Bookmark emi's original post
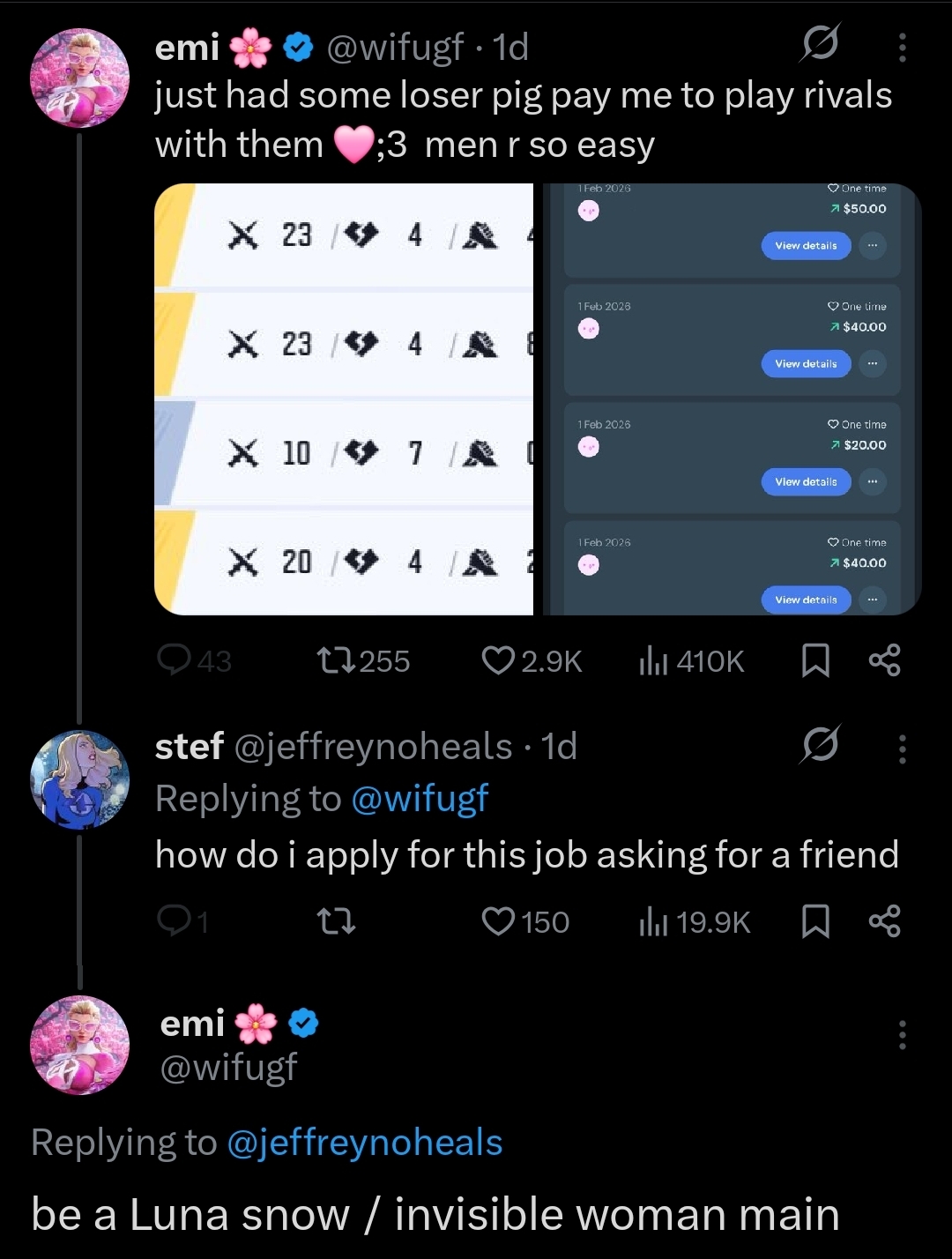The height and width of the screenshot is (1259, 952). 815,660
